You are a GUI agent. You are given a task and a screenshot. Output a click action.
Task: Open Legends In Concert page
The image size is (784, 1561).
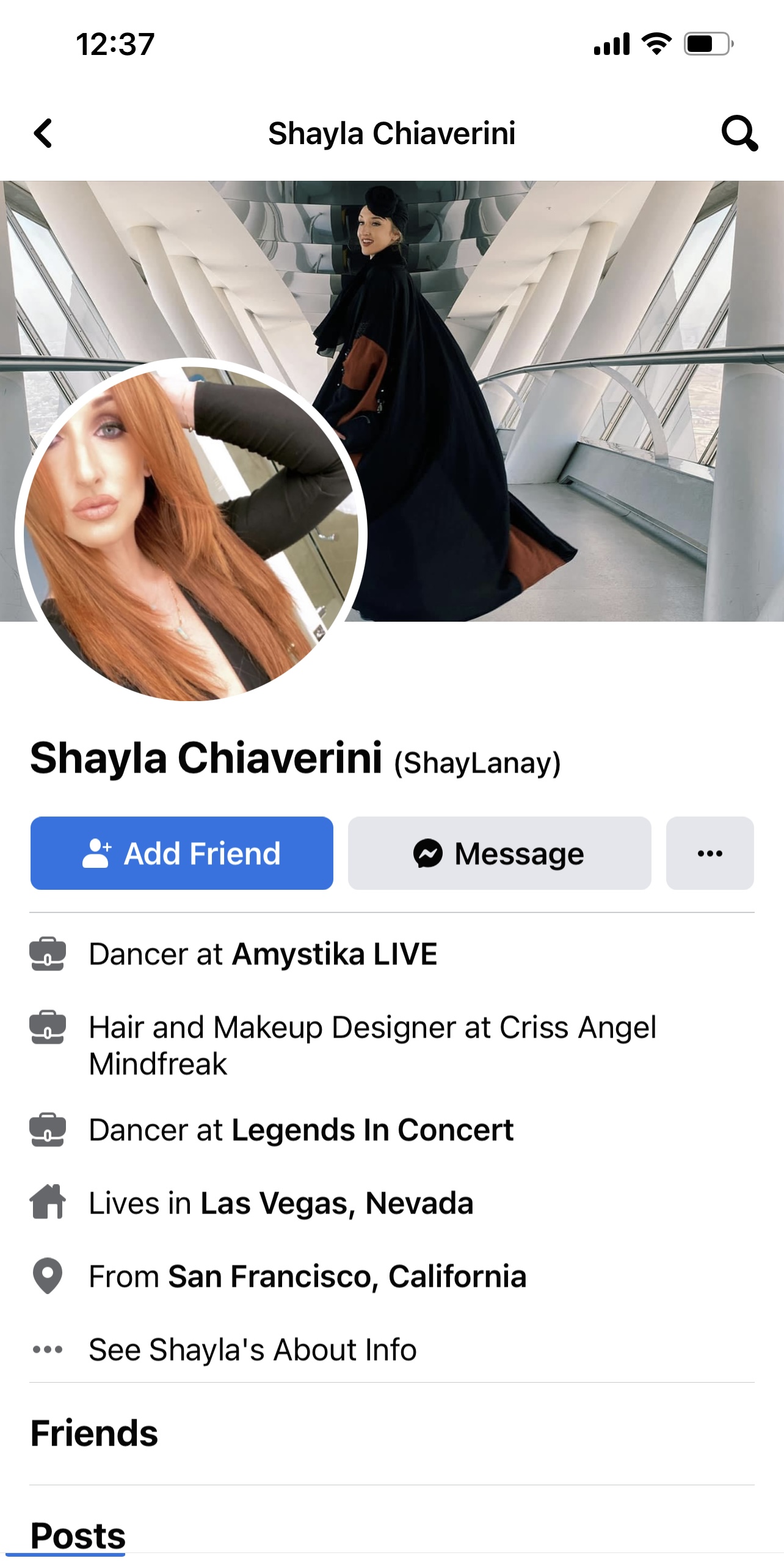[x=372, y=1129]
